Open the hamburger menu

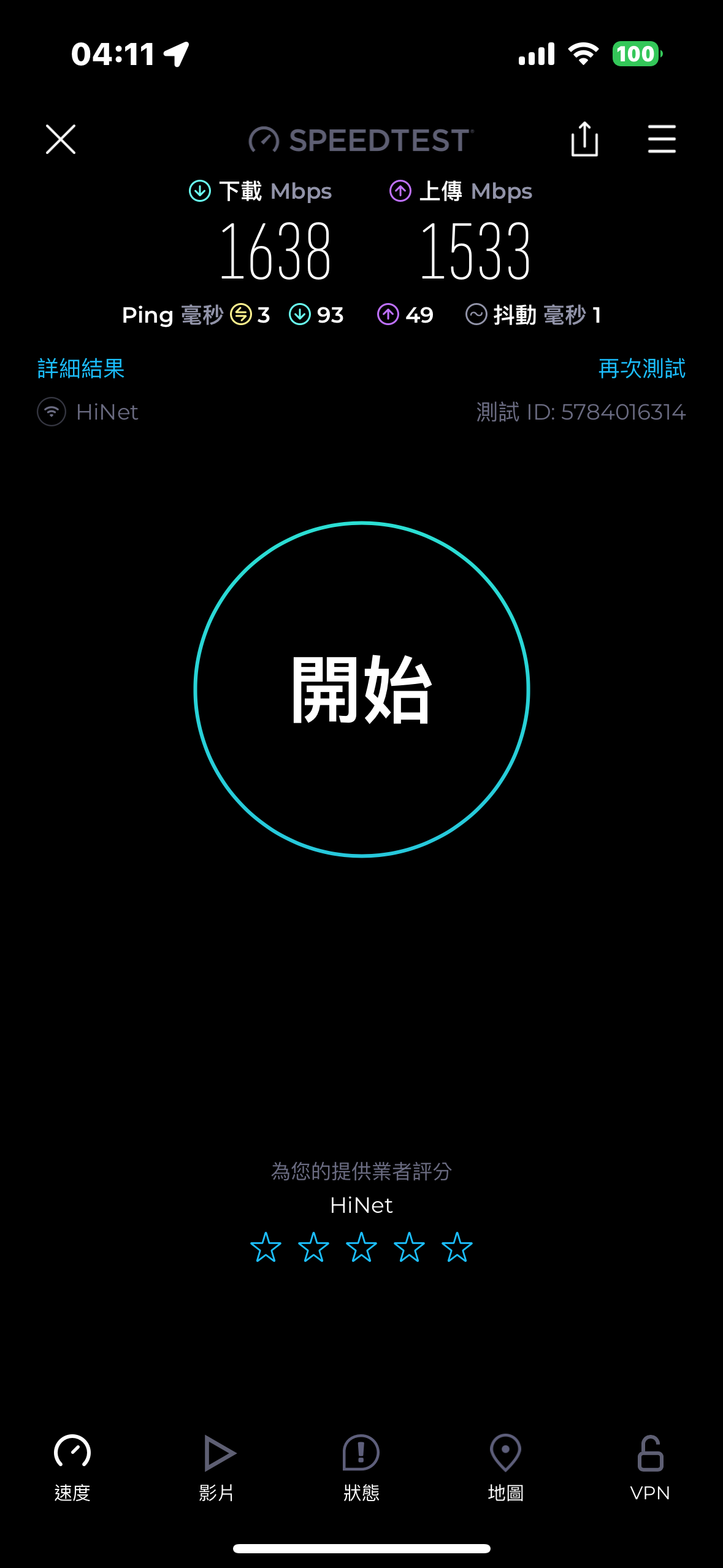pyautogui.click(x=662, y=139)
